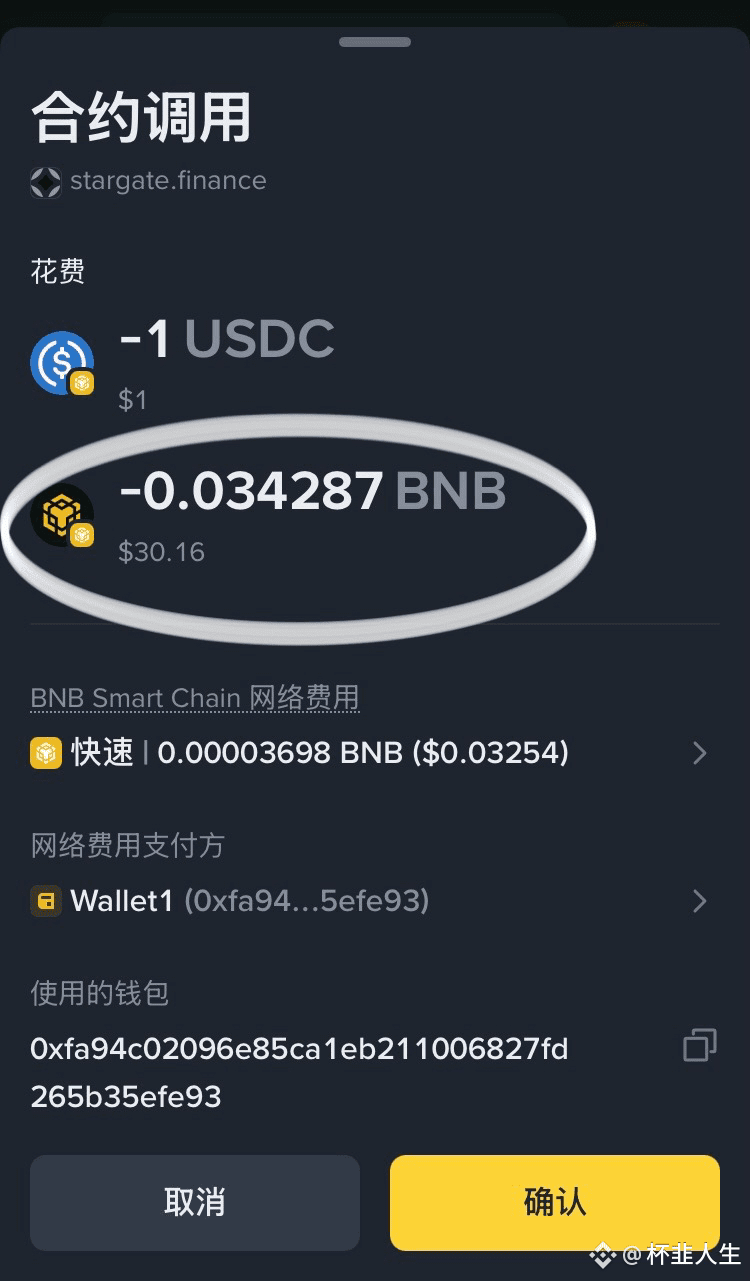Copy the wallet address
The width and height of the screenshot is (750, 1281).
[700, 1046]
